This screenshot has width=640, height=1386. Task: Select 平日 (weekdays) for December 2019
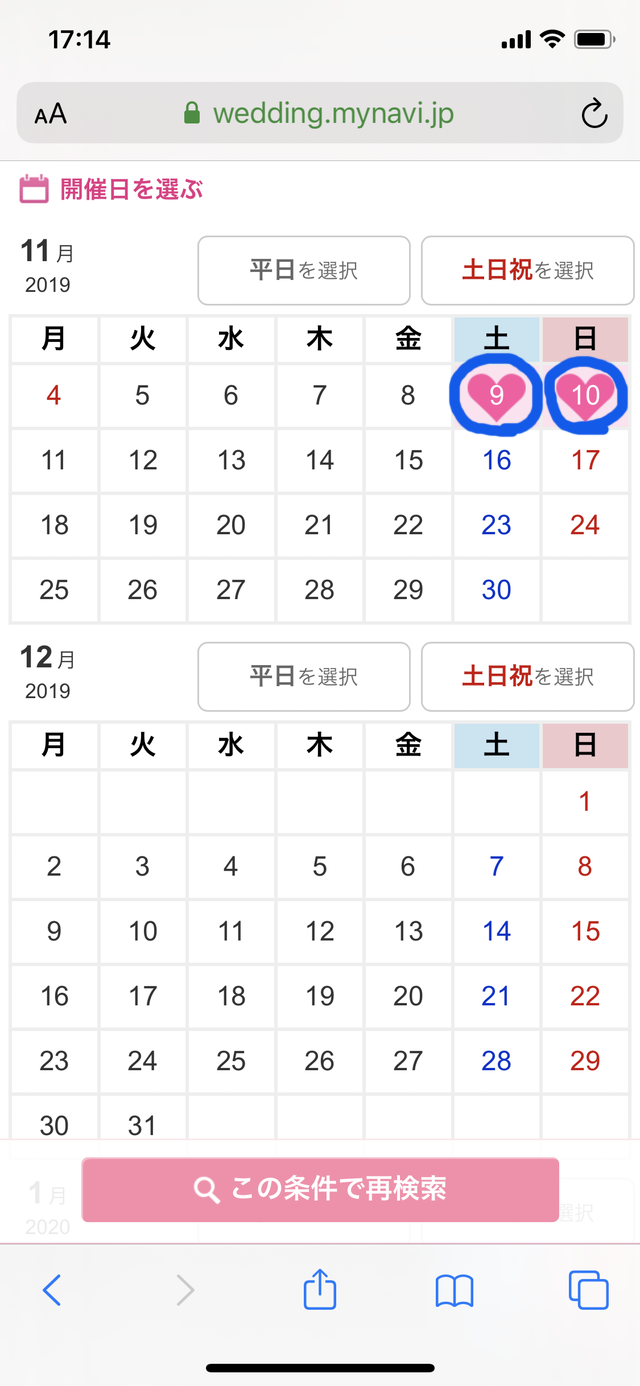tap(303, 676)
